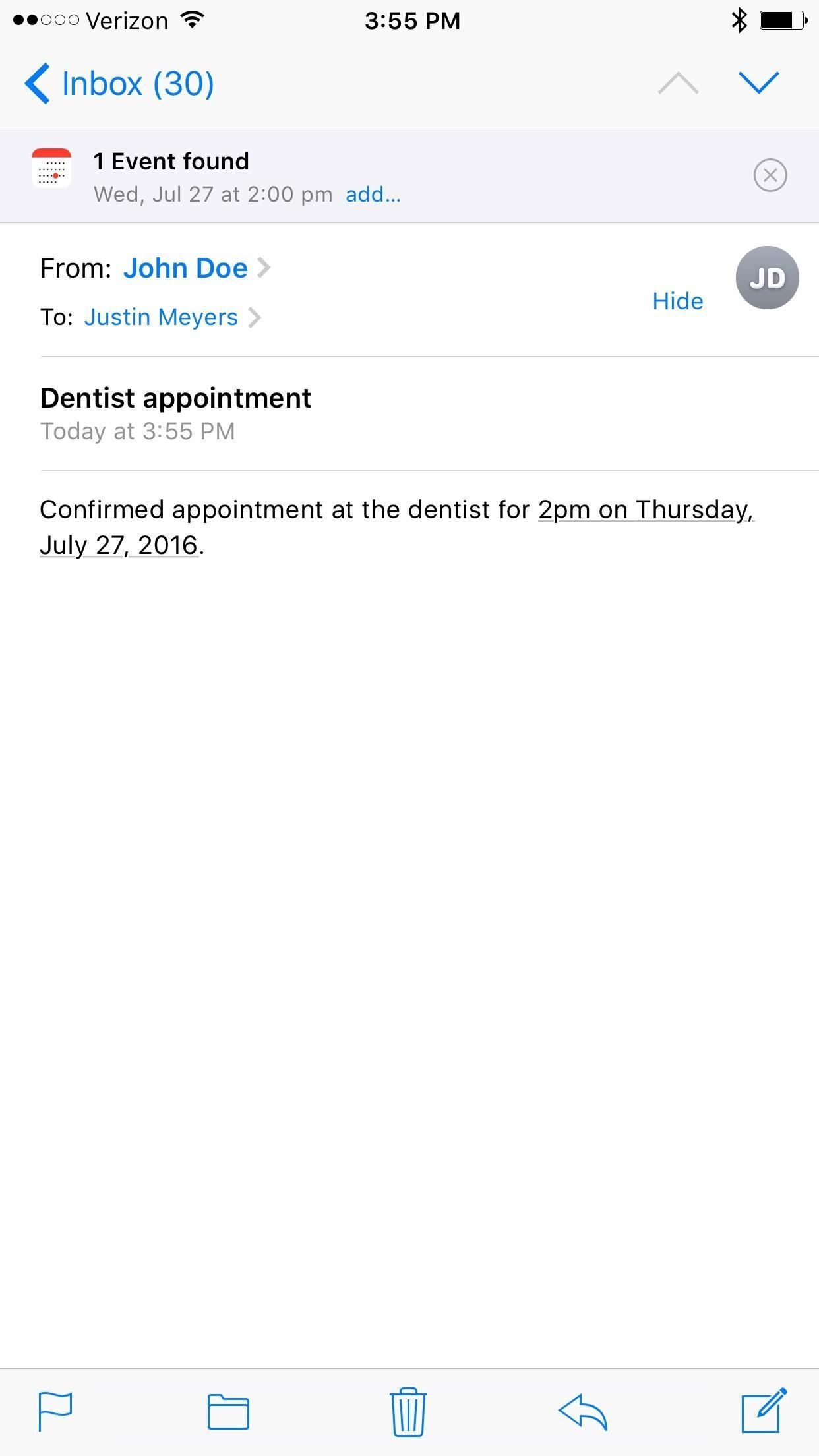Go back to the Inbox
Screen dimensions: 819x1456
(x=119, y=84)
